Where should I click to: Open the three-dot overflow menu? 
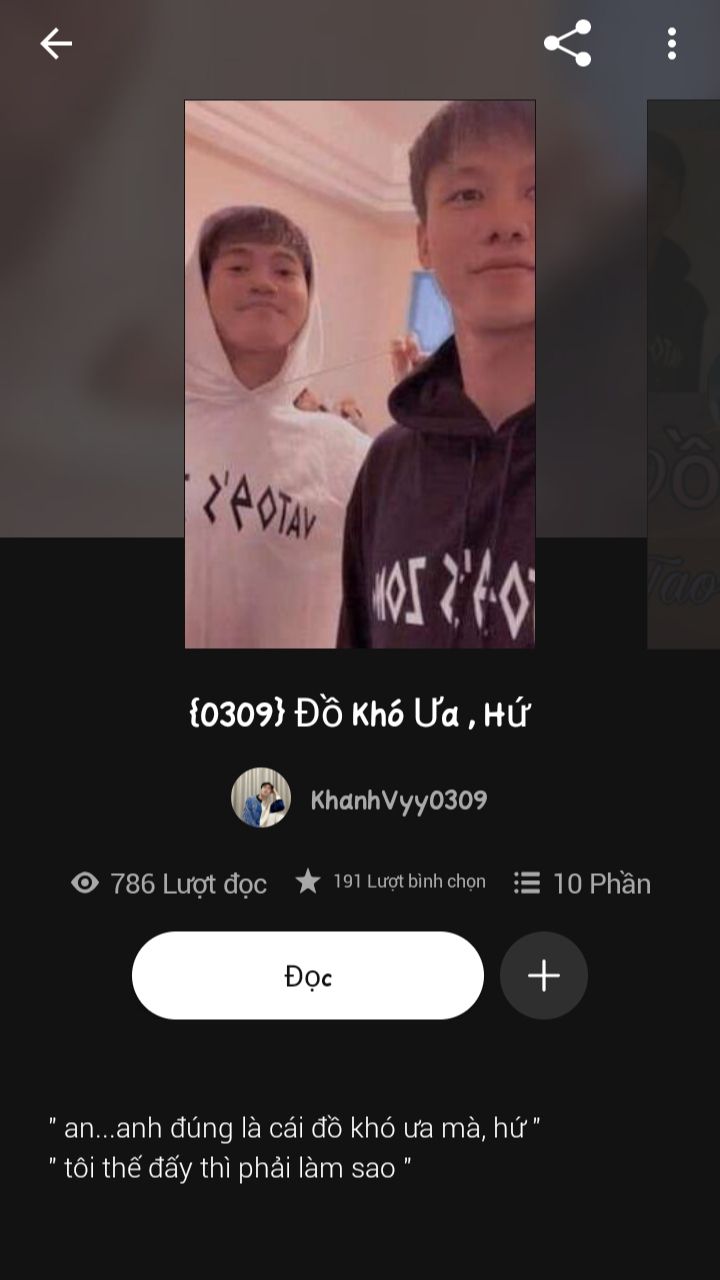pos(671,43)
